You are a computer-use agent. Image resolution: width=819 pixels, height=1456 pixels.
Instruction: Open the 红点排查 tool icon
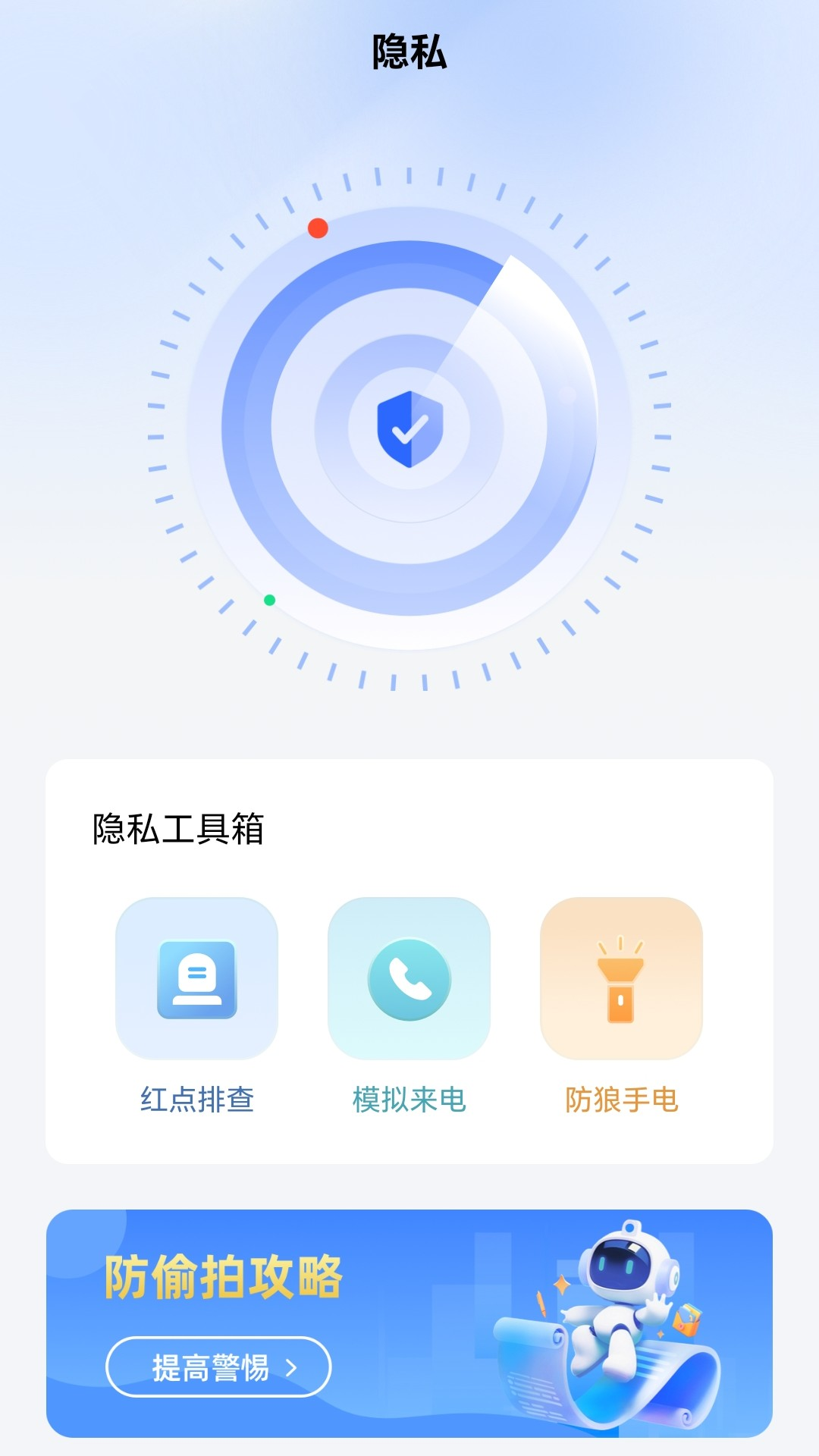pyautogui.click(x=196, y=979)
